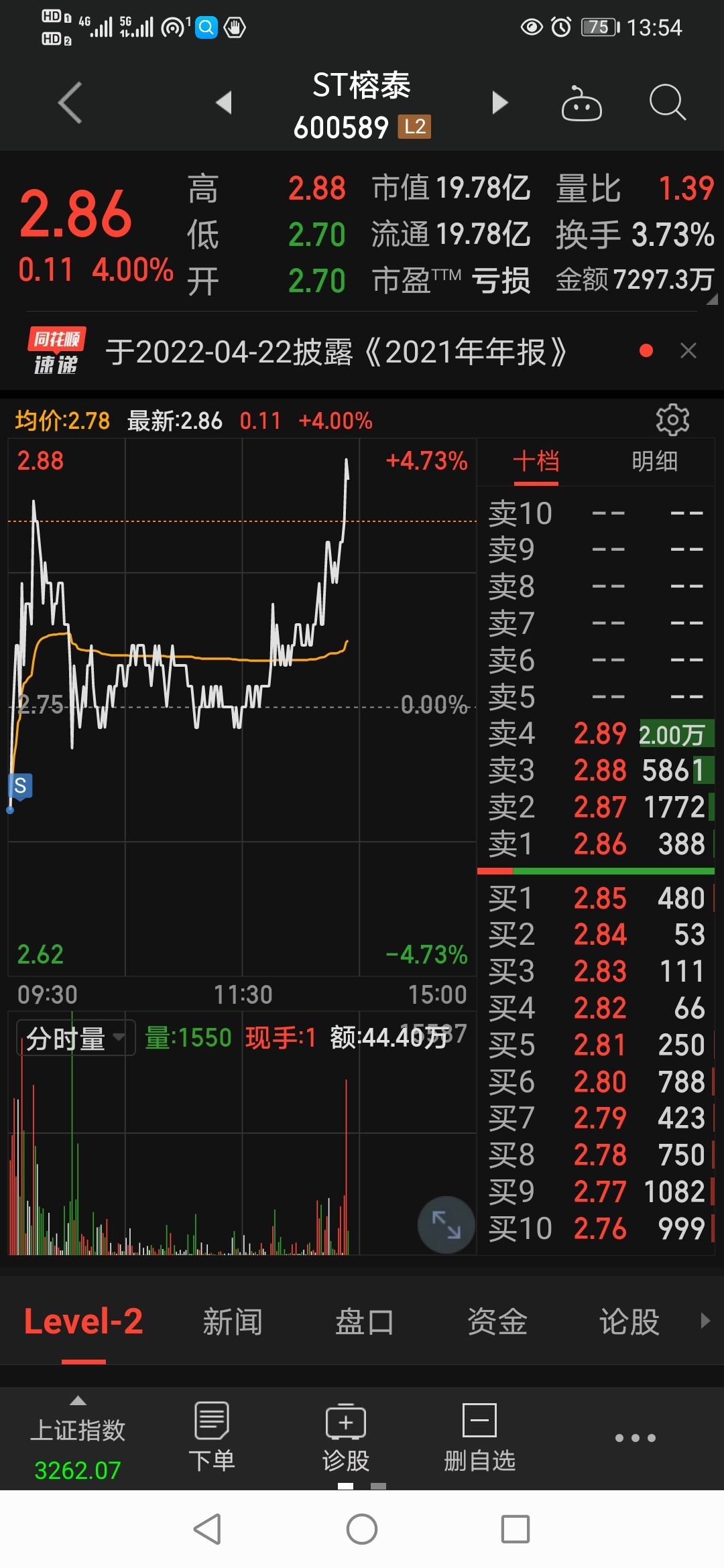The height and width of the screenshot is (1568, 724).
Task: Switch to the next stock with right triangle
Action: coord(500,103)
